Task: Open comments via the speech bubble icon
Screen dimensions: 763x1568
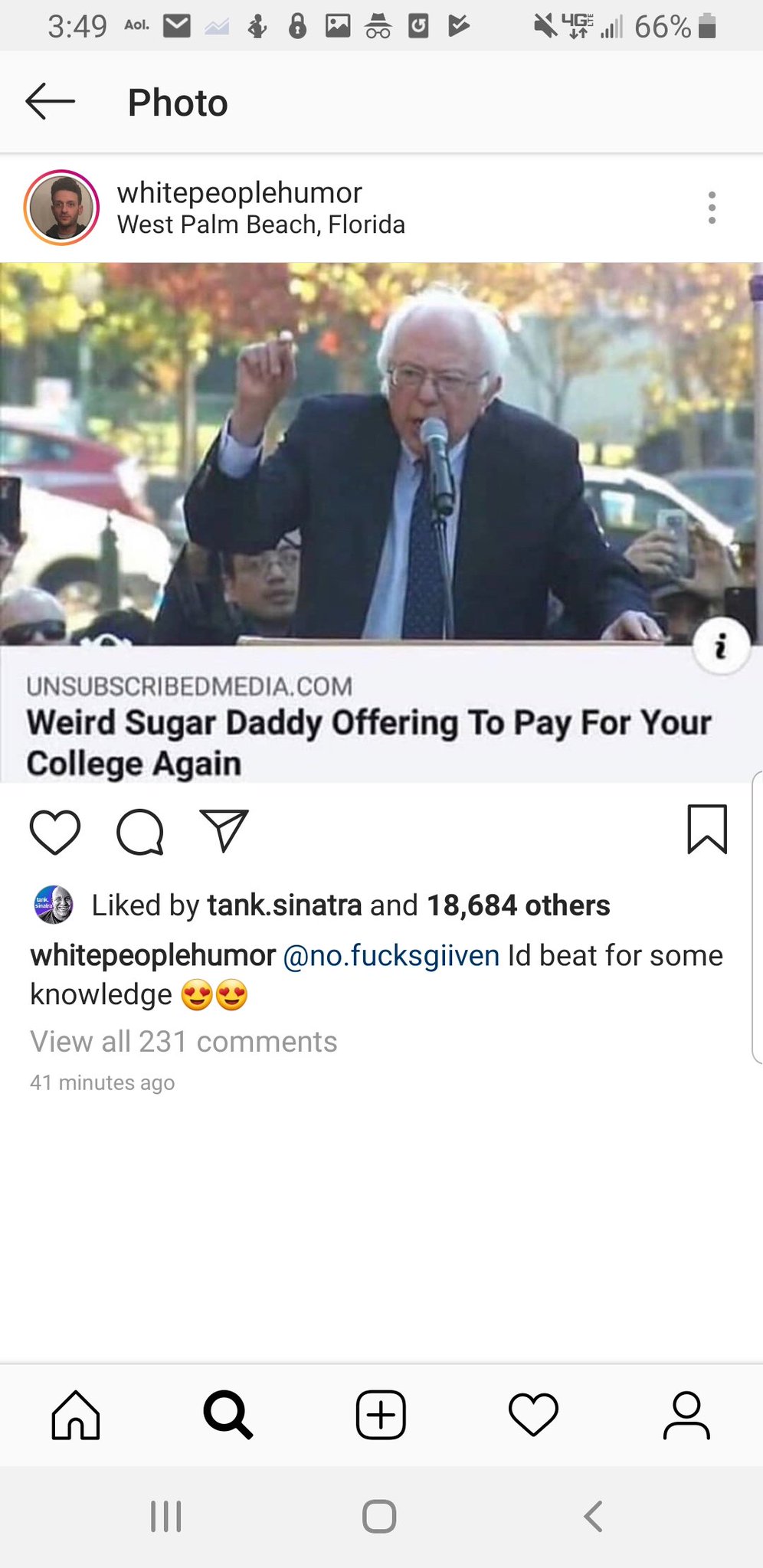Action: [140, 831]
